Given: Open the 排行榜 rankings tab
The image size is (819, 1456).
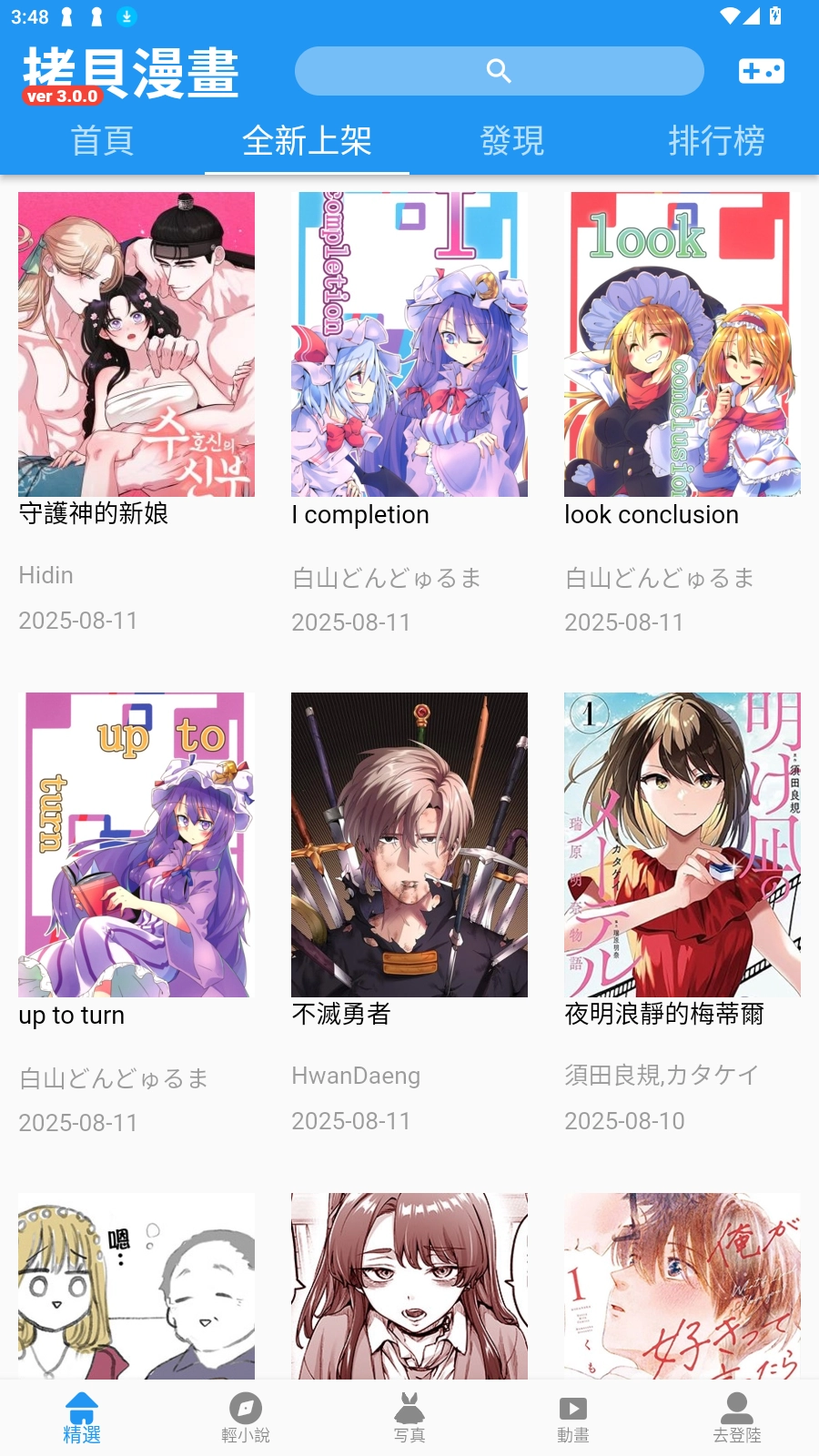Looking at the screenshot, I should pos(717,141).
